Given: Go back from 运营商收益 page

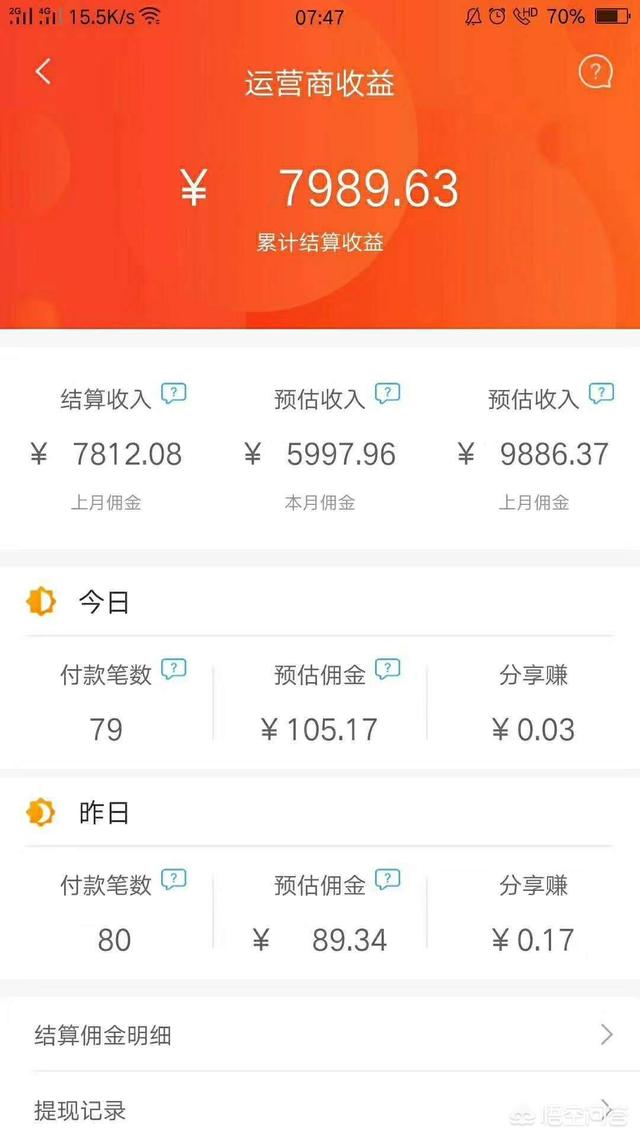Looking at the screenshot, I should click(42, 72).
